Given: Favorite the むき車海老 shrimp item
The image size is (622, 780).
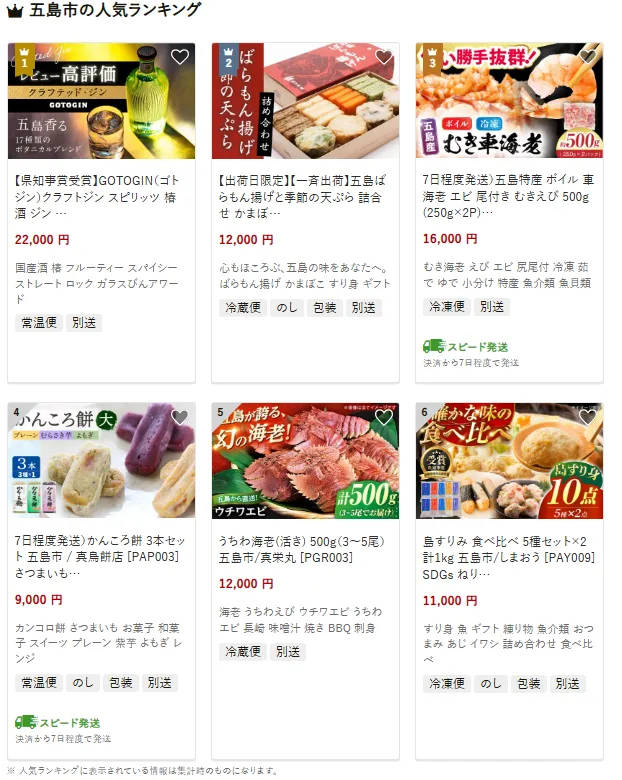Looking at the screenshot, I should tap(588, 57).
